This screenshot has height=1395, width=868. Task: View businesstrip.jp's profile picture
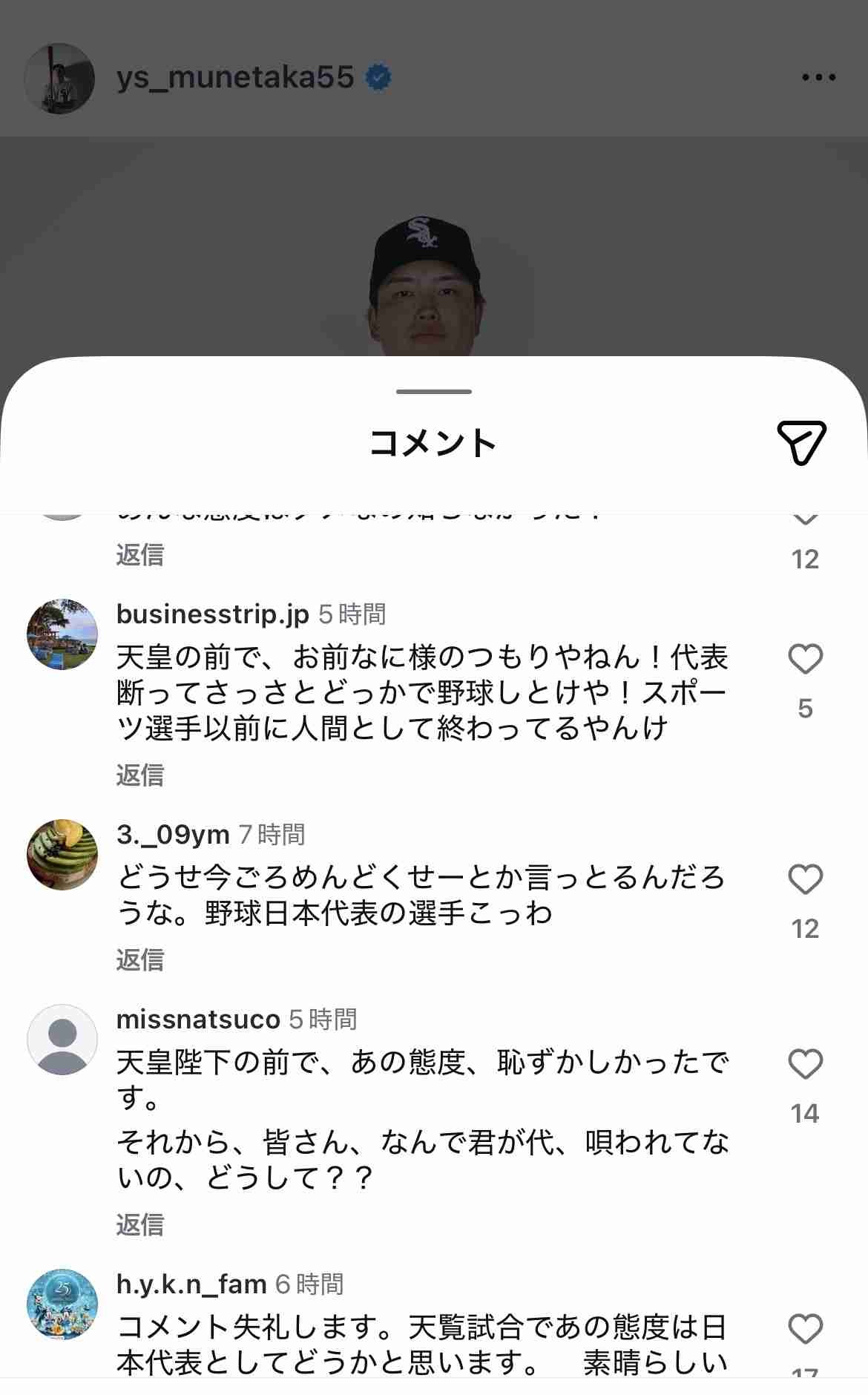pyautogui.click(x=62, y=634)
